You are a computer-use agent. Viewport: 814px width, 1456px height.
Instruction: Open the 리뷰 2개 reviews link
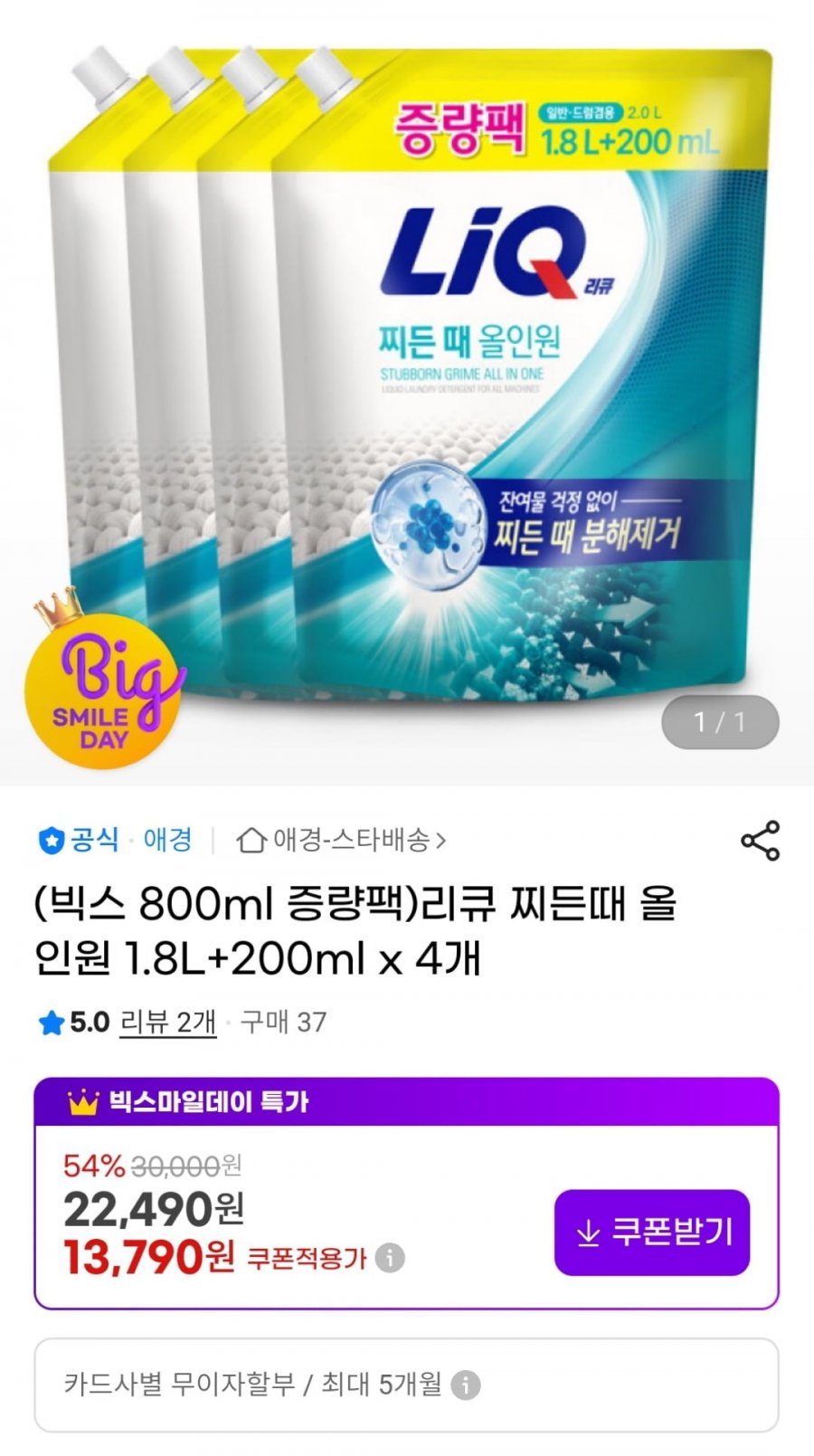pyautogui.click(x=167, y=1023)
